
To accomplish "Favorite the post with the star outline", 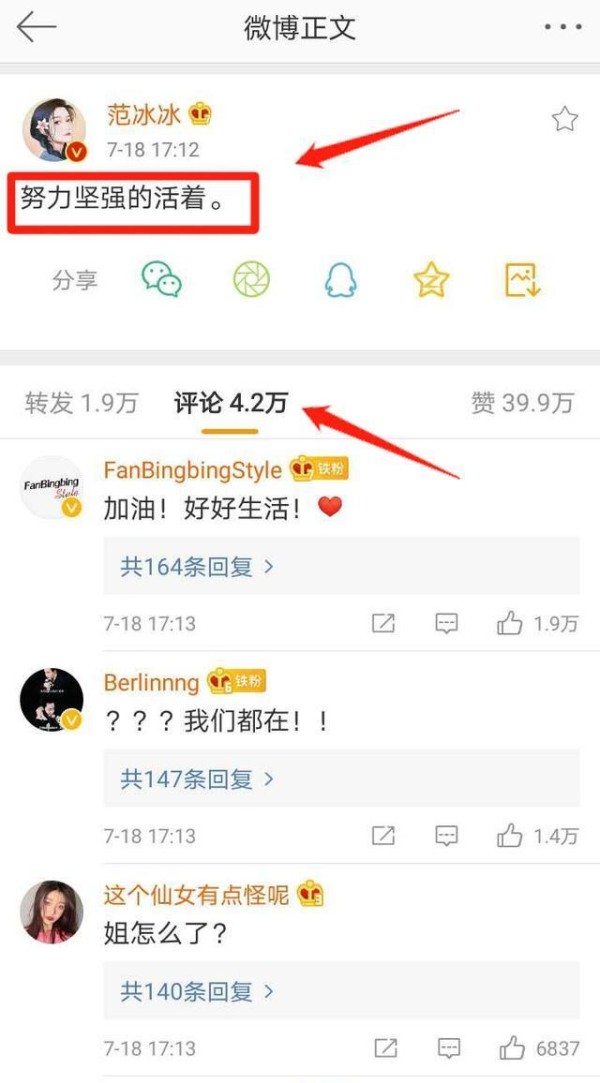I will point(565,121).
